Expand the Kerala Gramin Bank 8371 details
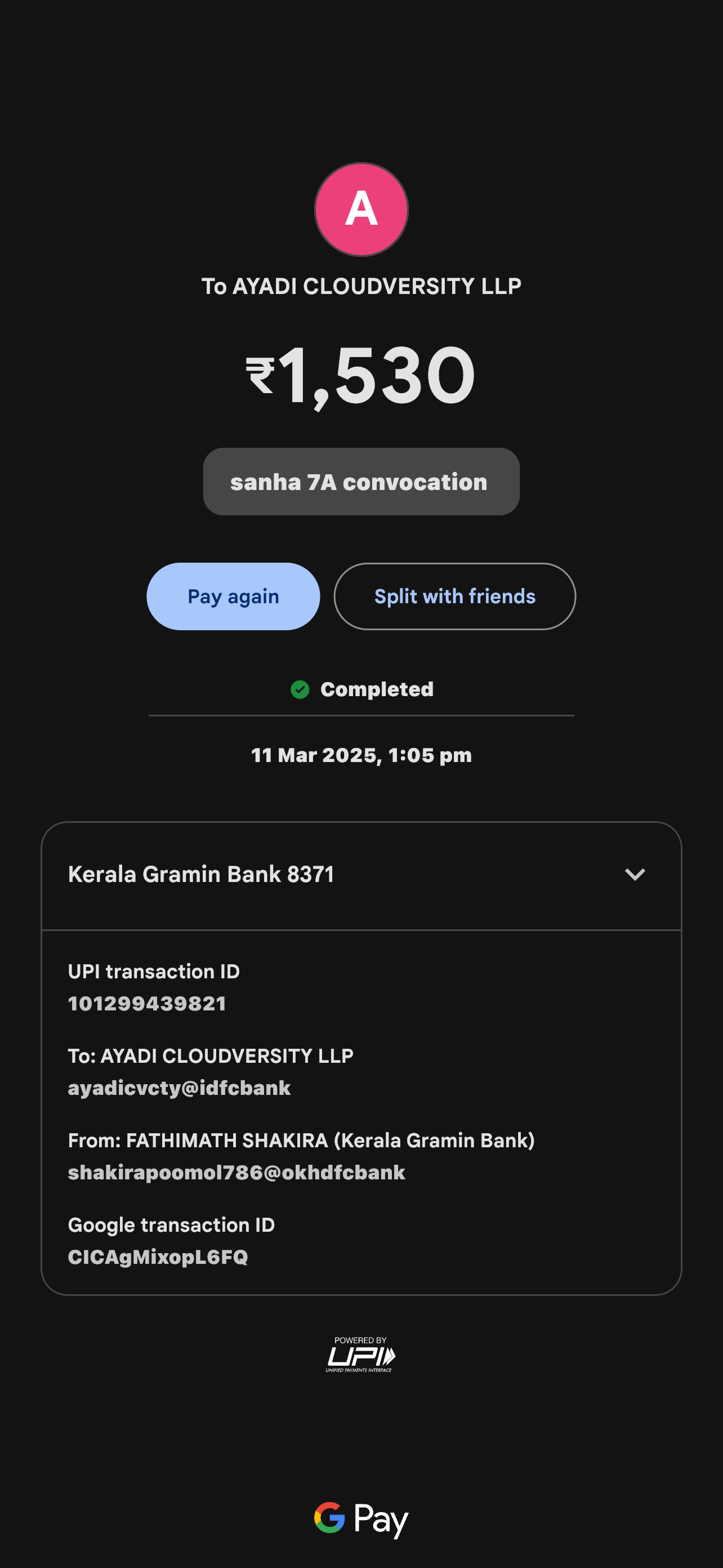The height and width of the screenshot is (1568, 723). point(634,874)
